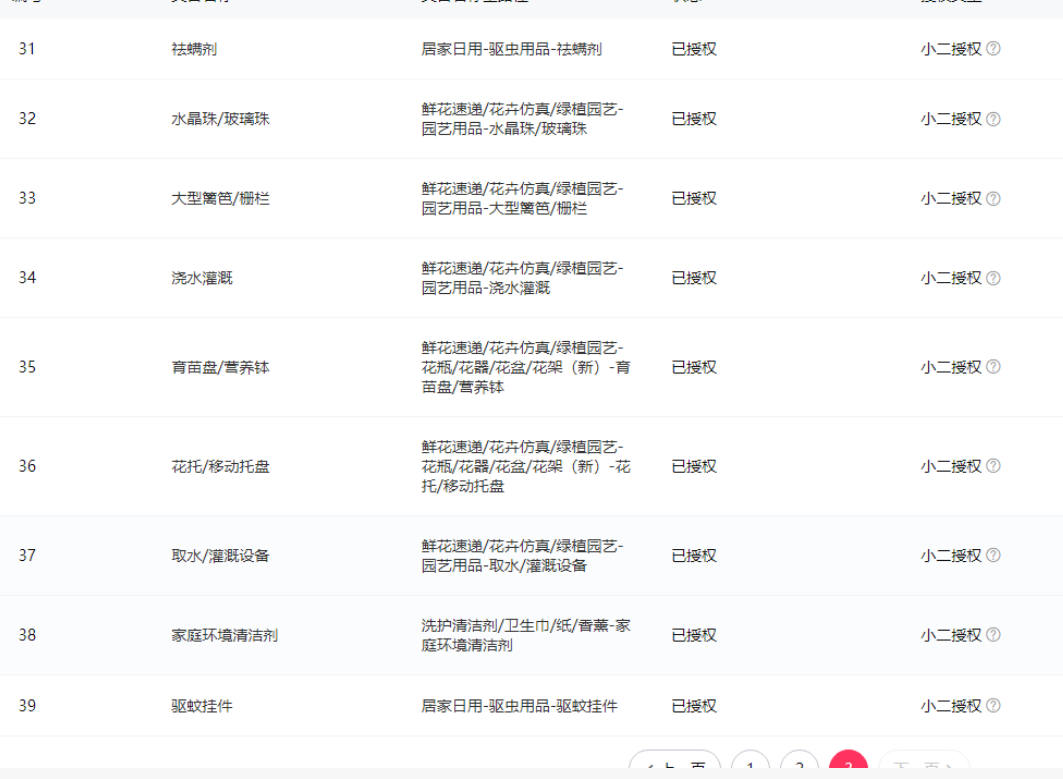Open help icon beside 小二授权 for 浇水灌溉
Screen dimensions: 1063x779
click(x=993, y=278)
